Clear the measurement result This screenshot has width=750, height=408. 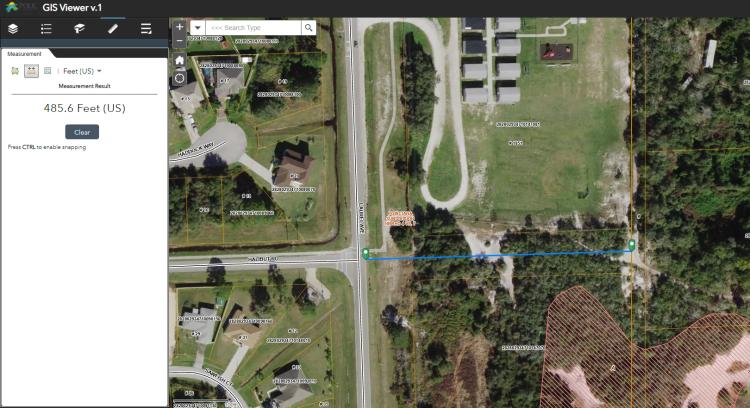click(x=82, y=131)
